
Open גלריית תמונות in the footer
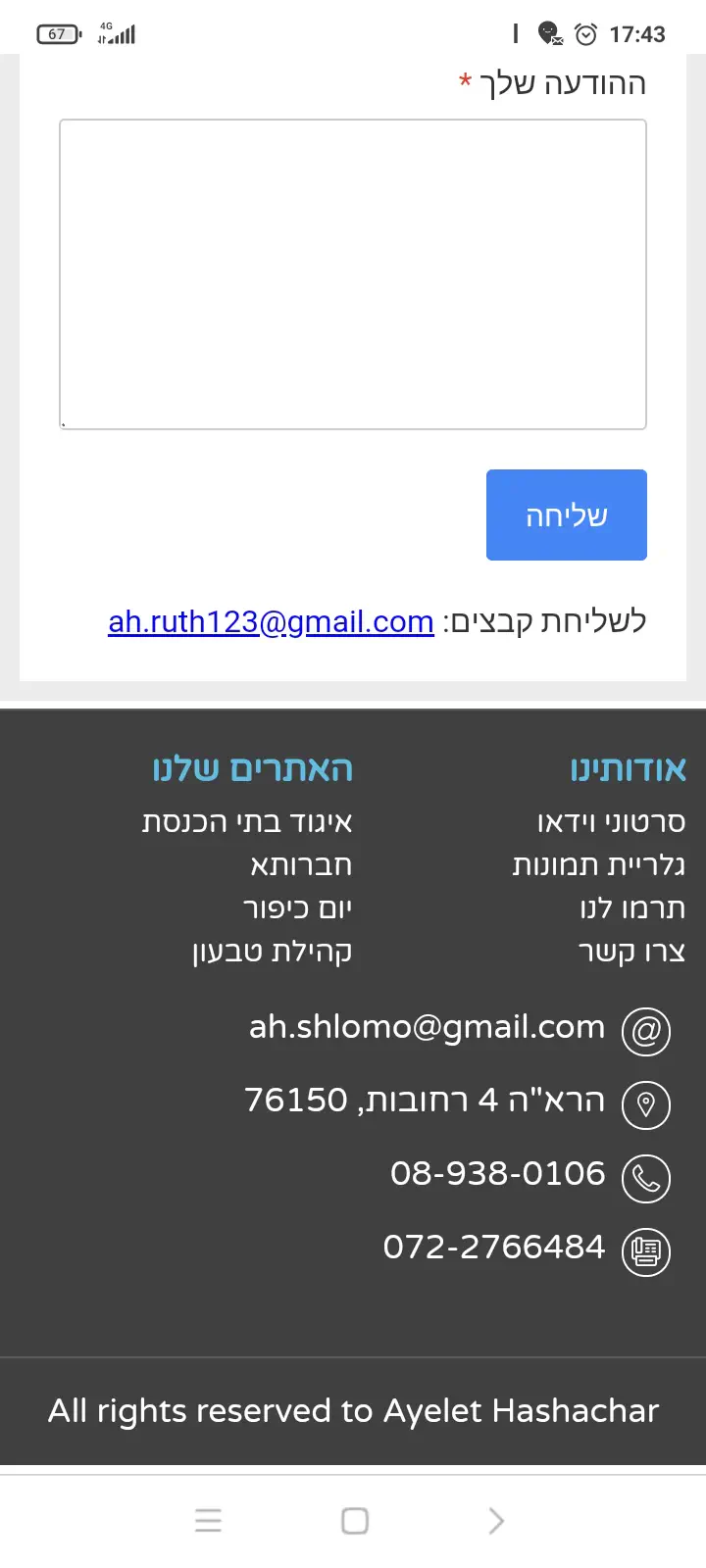(x=598, y=864)
